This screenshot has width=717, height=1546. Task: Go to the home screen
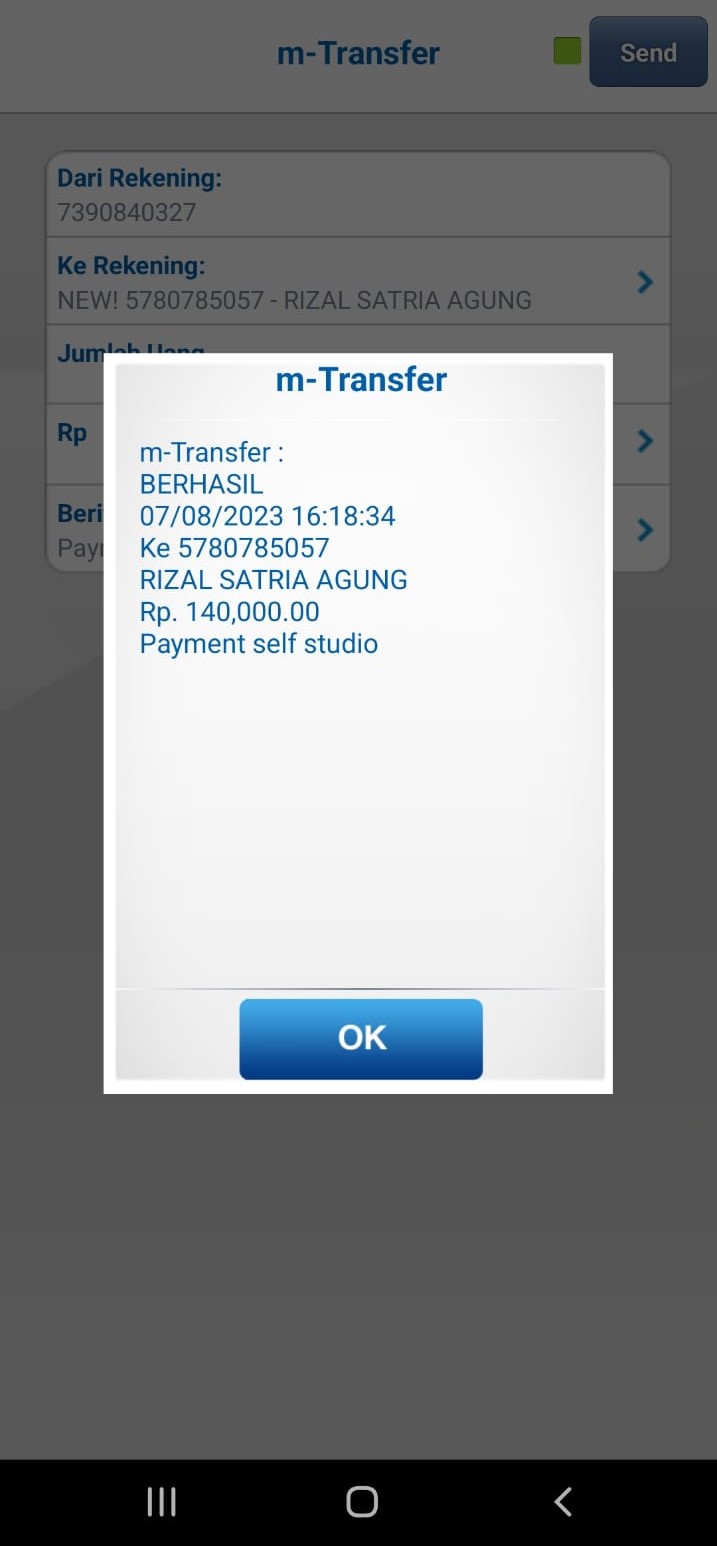361,1501
